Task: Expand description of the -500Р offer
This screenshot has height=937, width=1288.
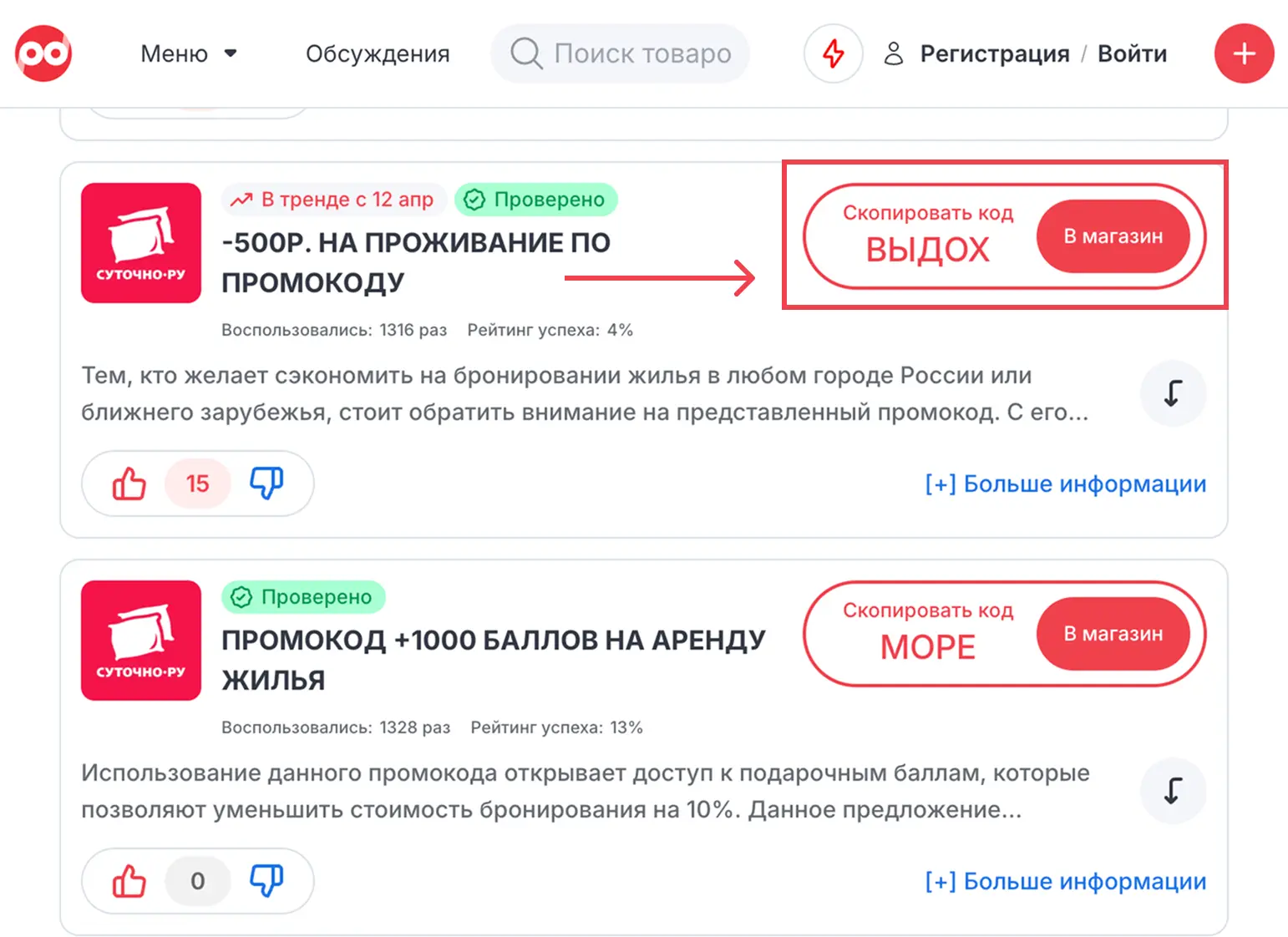Action: [x=1173, y=393]
